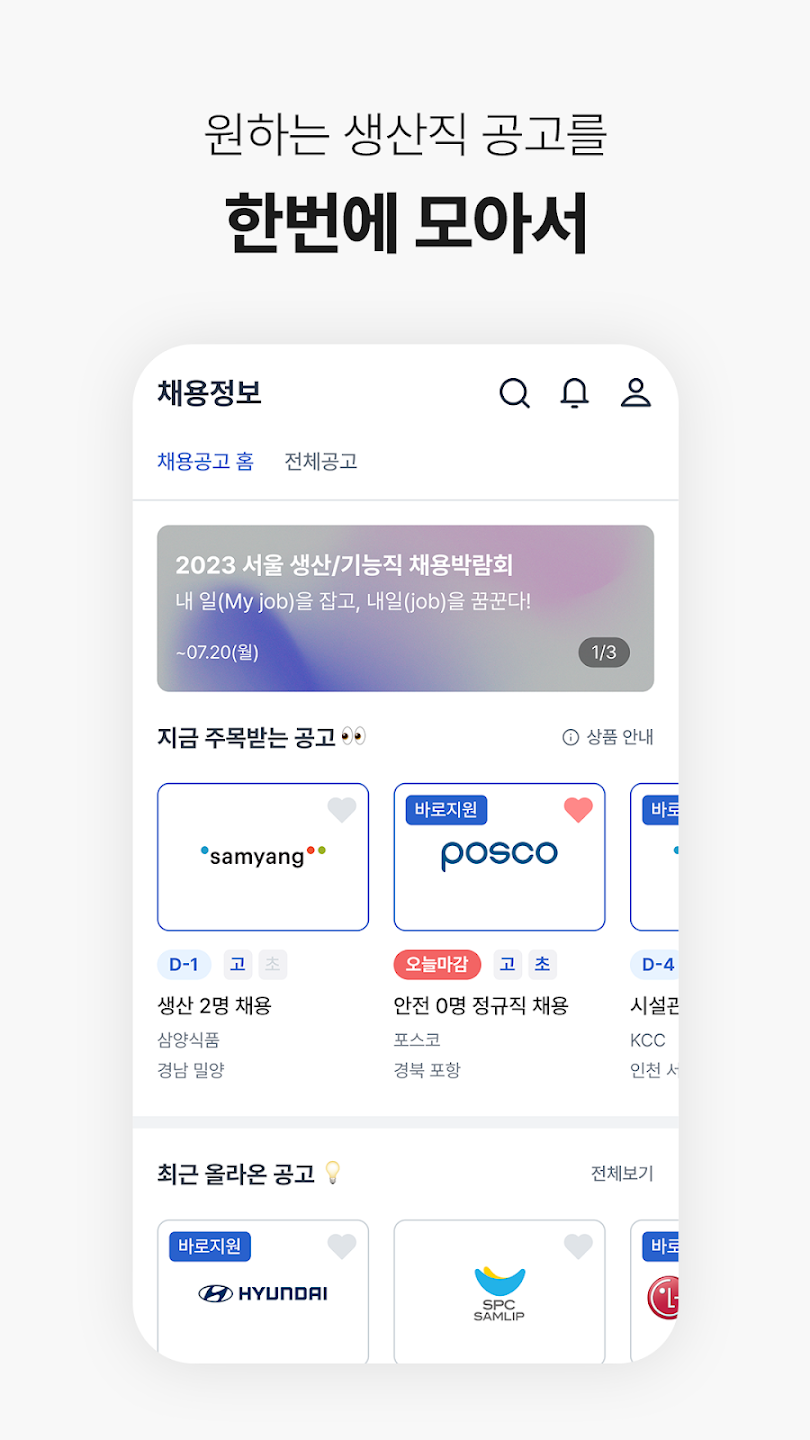
Task: Open the 2023 서울 채용박람회 banner
Action: click(x=404, y=606)
